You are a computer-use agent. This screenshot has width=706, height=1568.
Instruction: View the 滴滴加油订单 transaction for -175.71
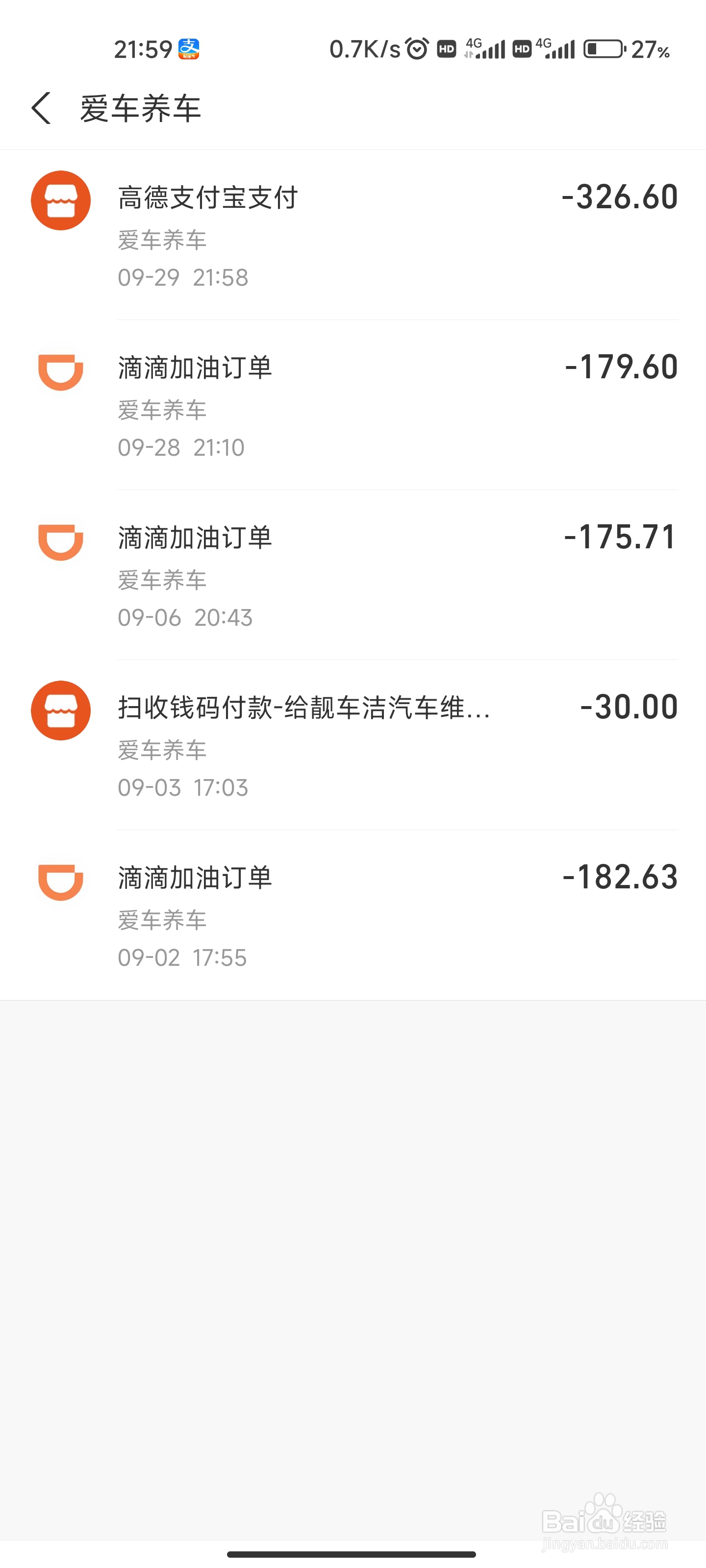coord(353,575)
